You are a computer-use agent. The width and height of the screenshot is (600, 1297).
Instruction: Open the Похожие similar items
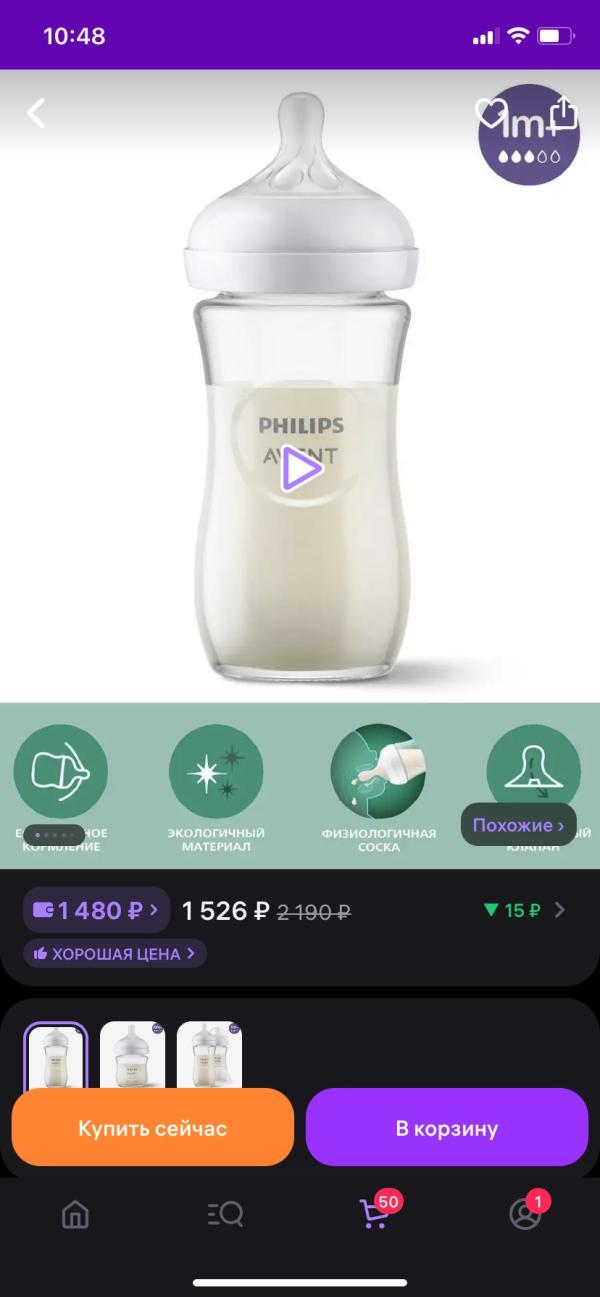click(x=518, y=826)
